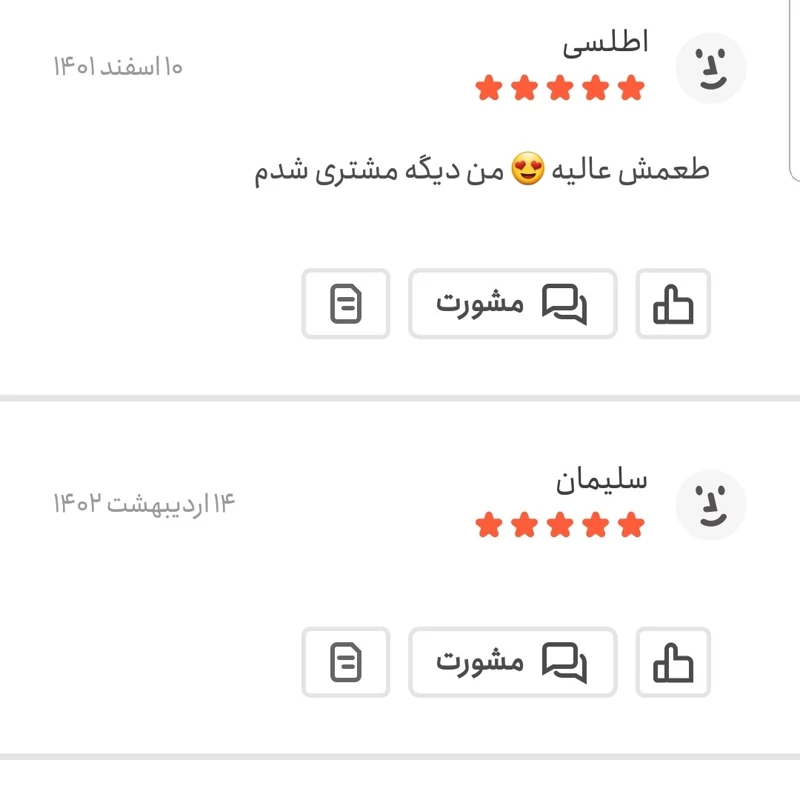Tap the document icon under سلیمان's review

pyautogui.click(x=346, y=662)
